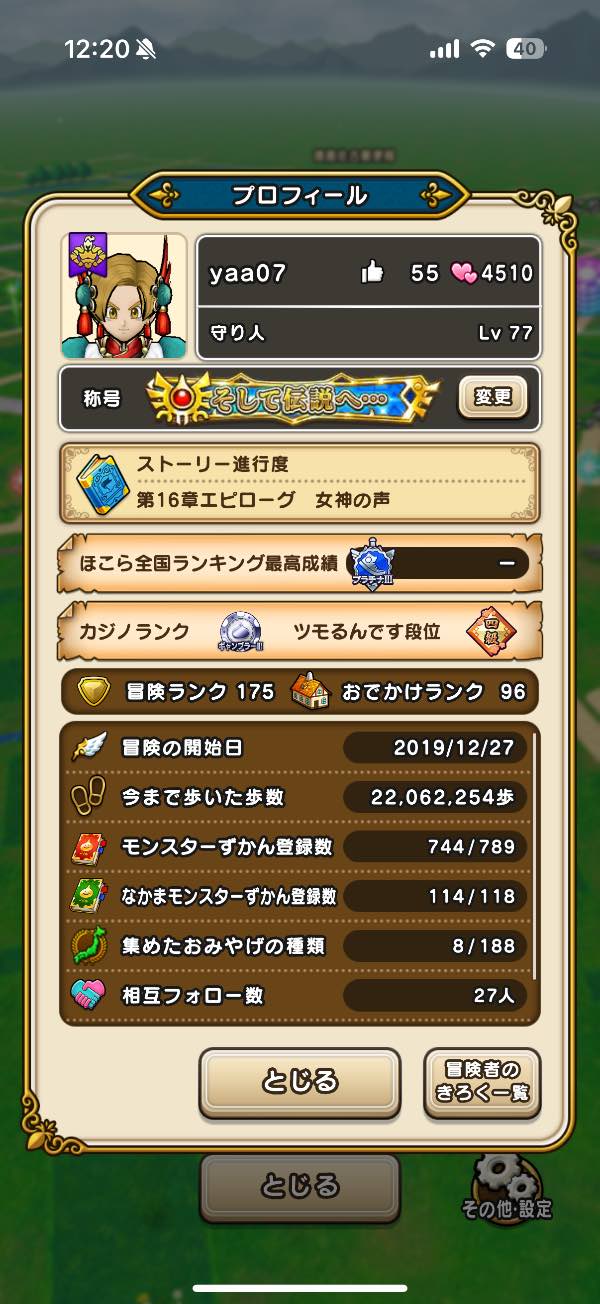Open the ストーリー進行度 story progress panel
This screenshot has height=1304, width=600.
300,484
